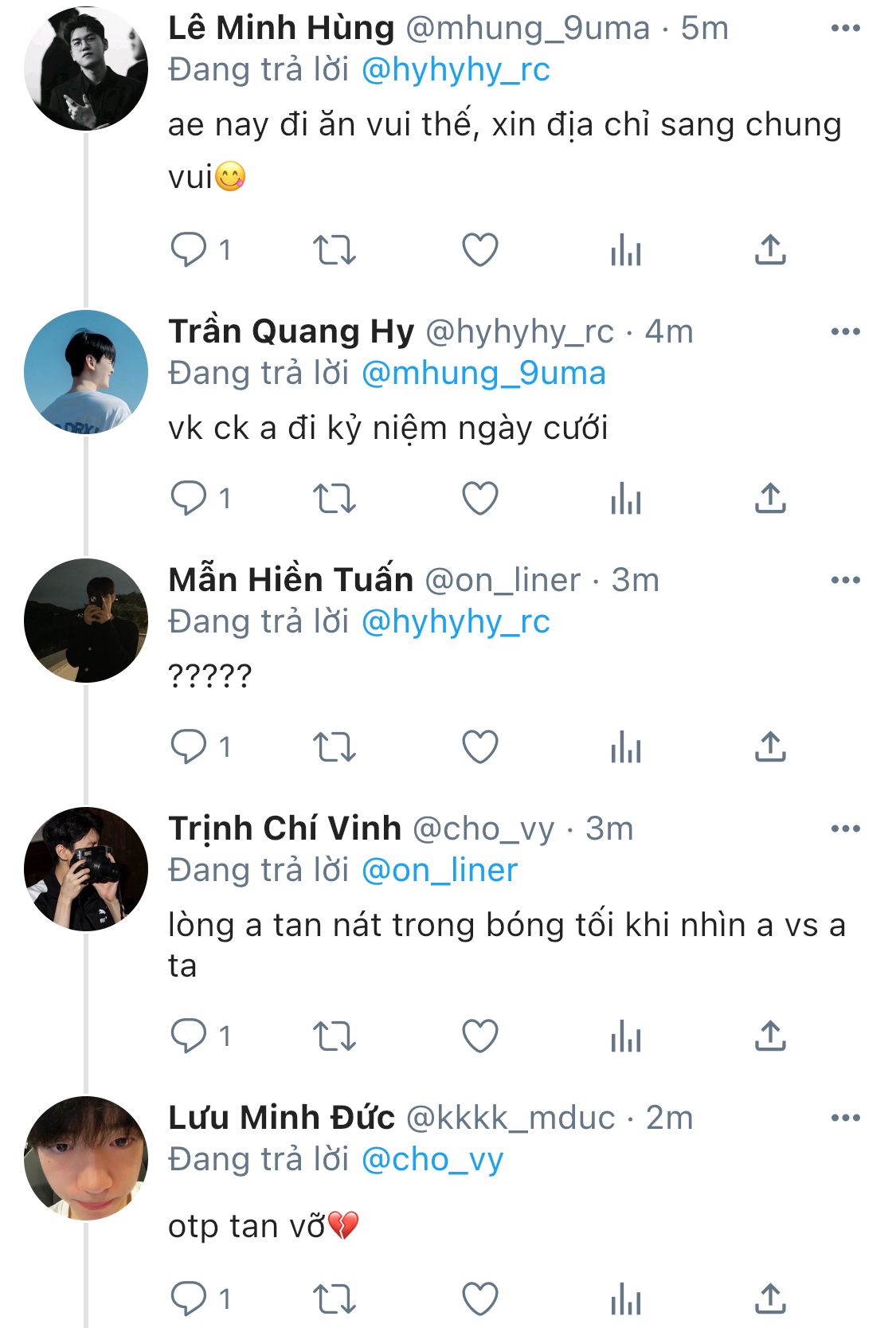Open the @on_liner mention in Trịnh Chí Vinh's reply

440,871
